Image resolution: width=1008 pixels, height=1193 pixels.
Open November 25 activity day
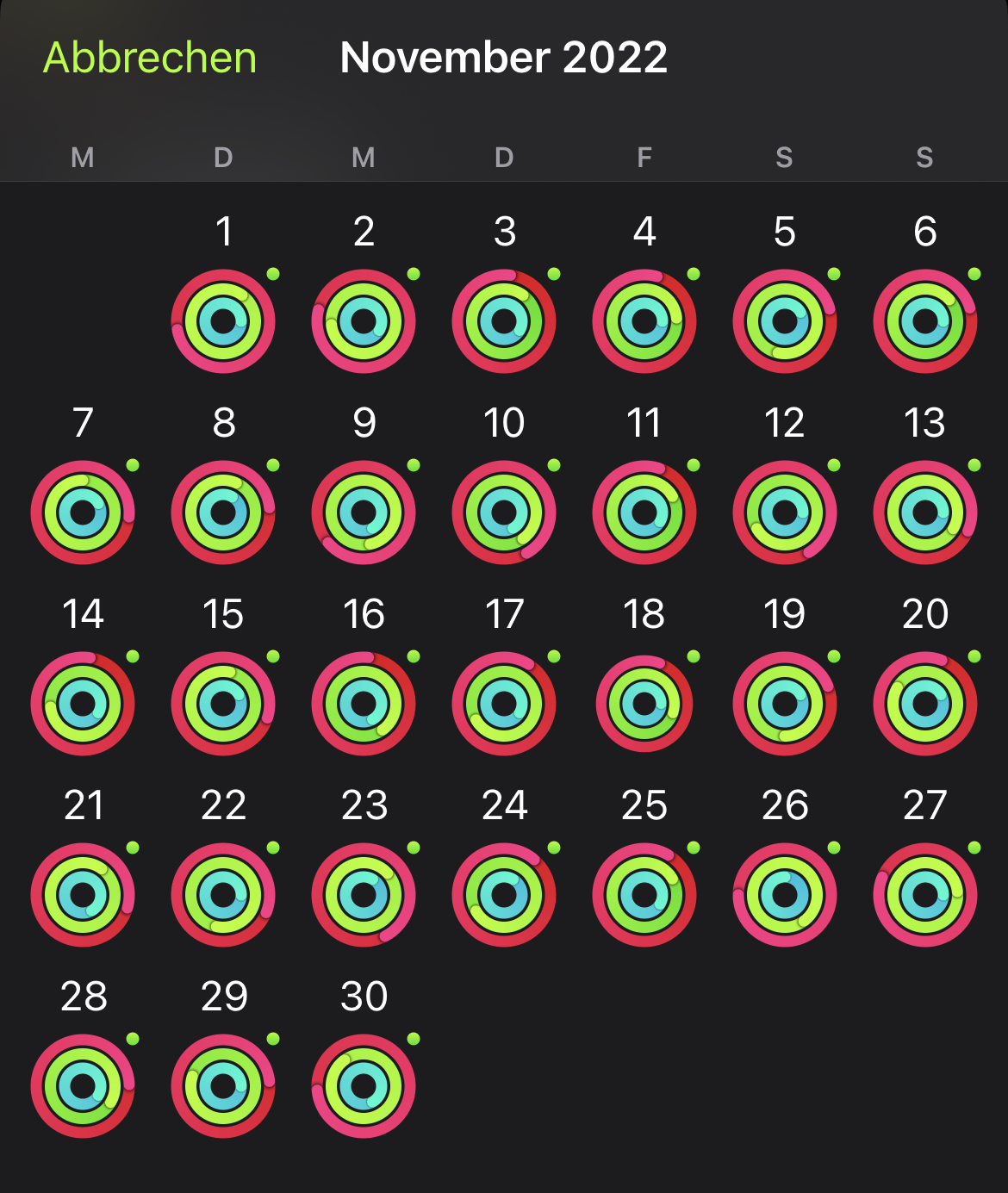[644, 895]
